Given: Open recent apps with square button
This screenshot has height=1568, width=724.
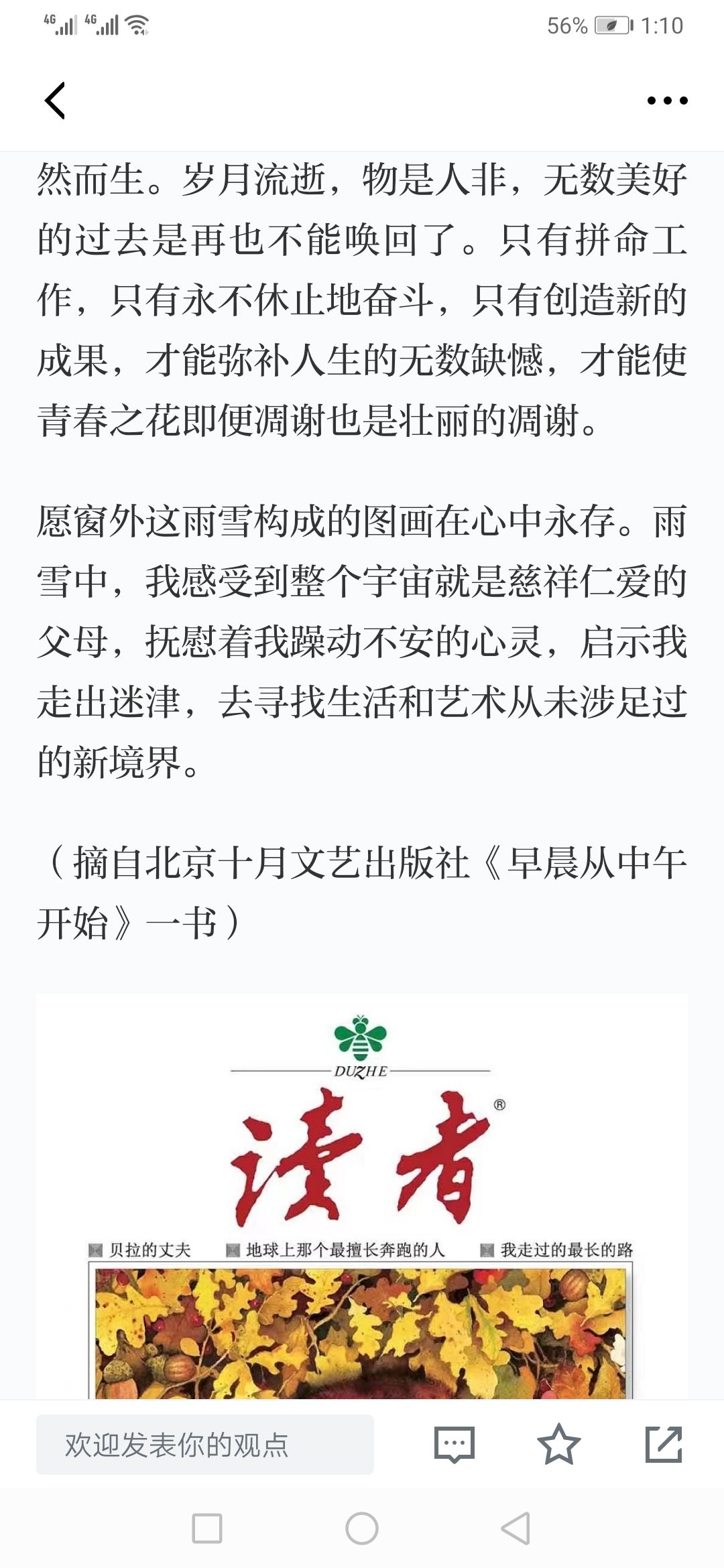Looking at the screenshot, I should [x=207, y=1528].
